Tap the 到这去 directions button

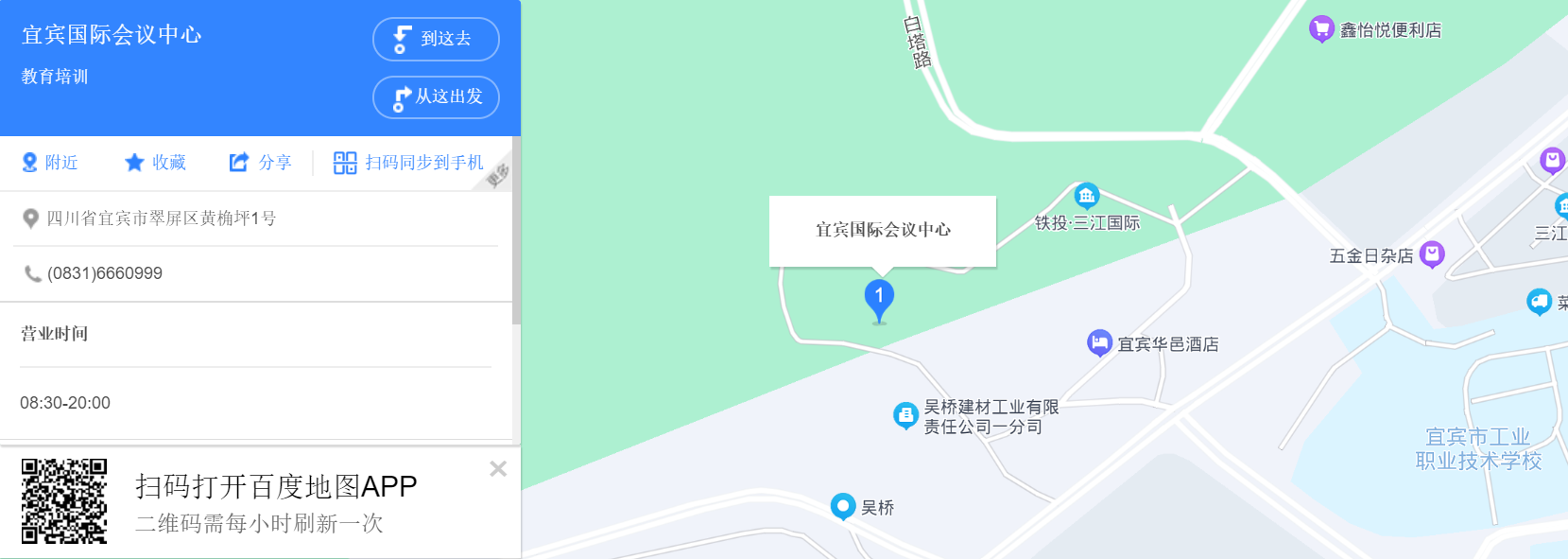tap(436, 39)
